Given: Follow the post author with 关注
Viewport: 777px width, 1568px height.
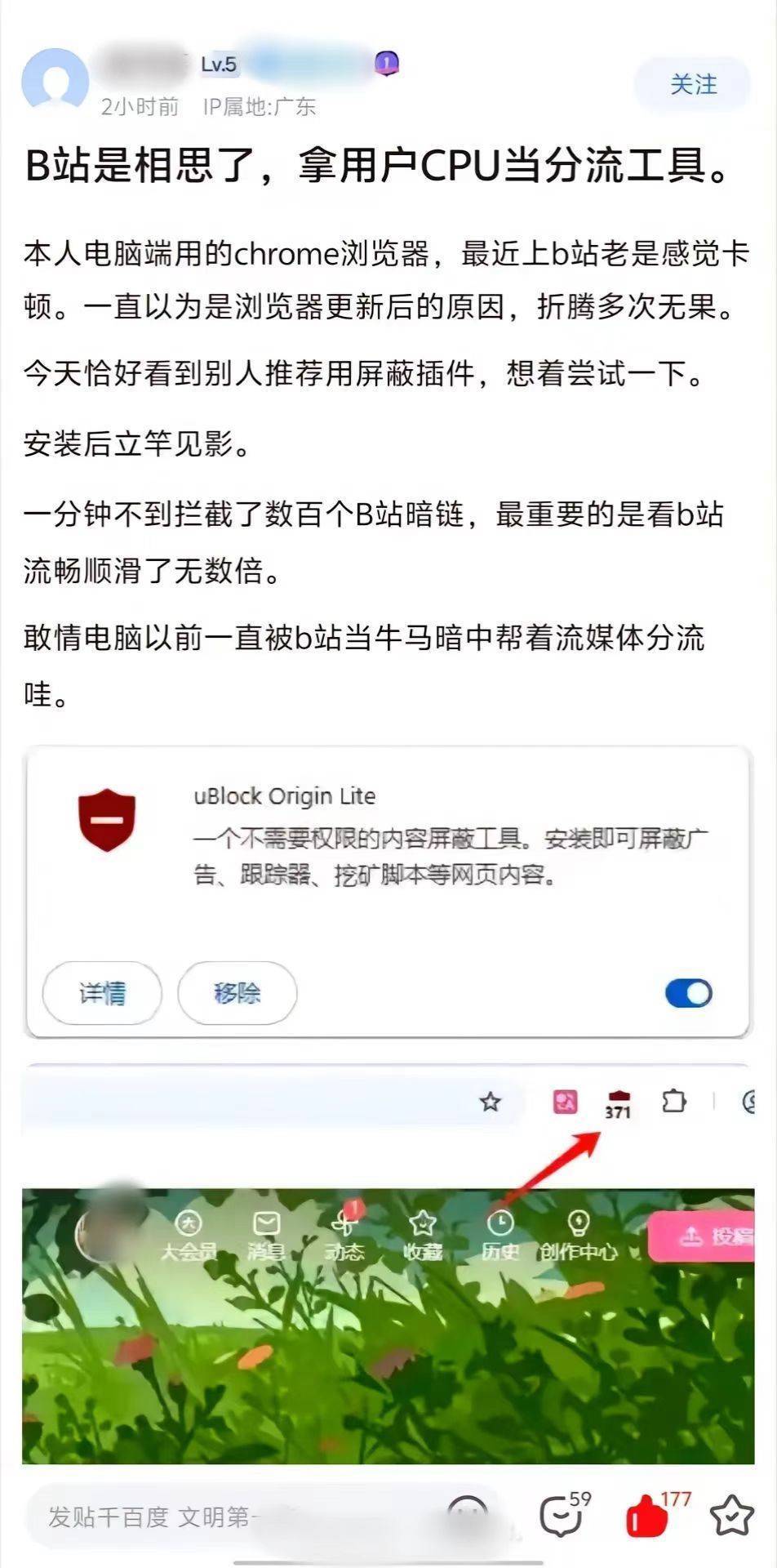Looking at the screenshot, I should pyautogui.click(x=693, y=84).
